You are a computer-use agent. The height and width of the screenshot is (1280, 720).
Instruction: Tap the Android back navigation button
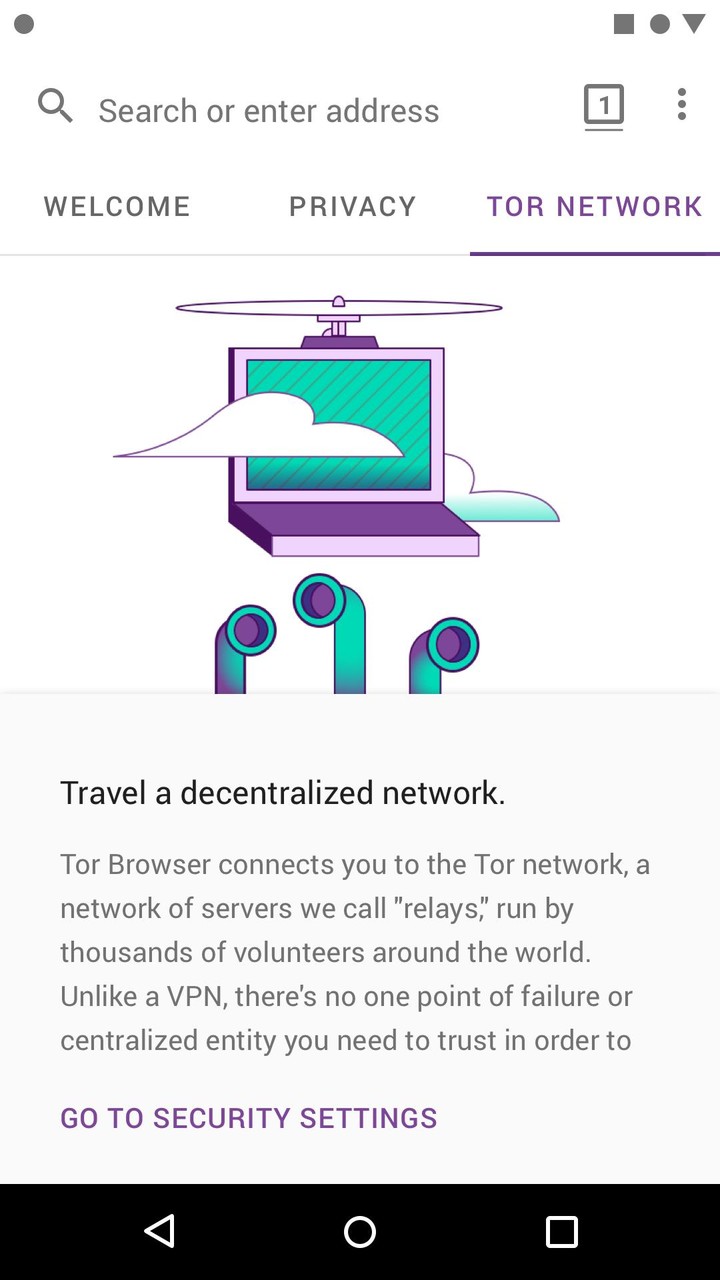click(160, 1231)
